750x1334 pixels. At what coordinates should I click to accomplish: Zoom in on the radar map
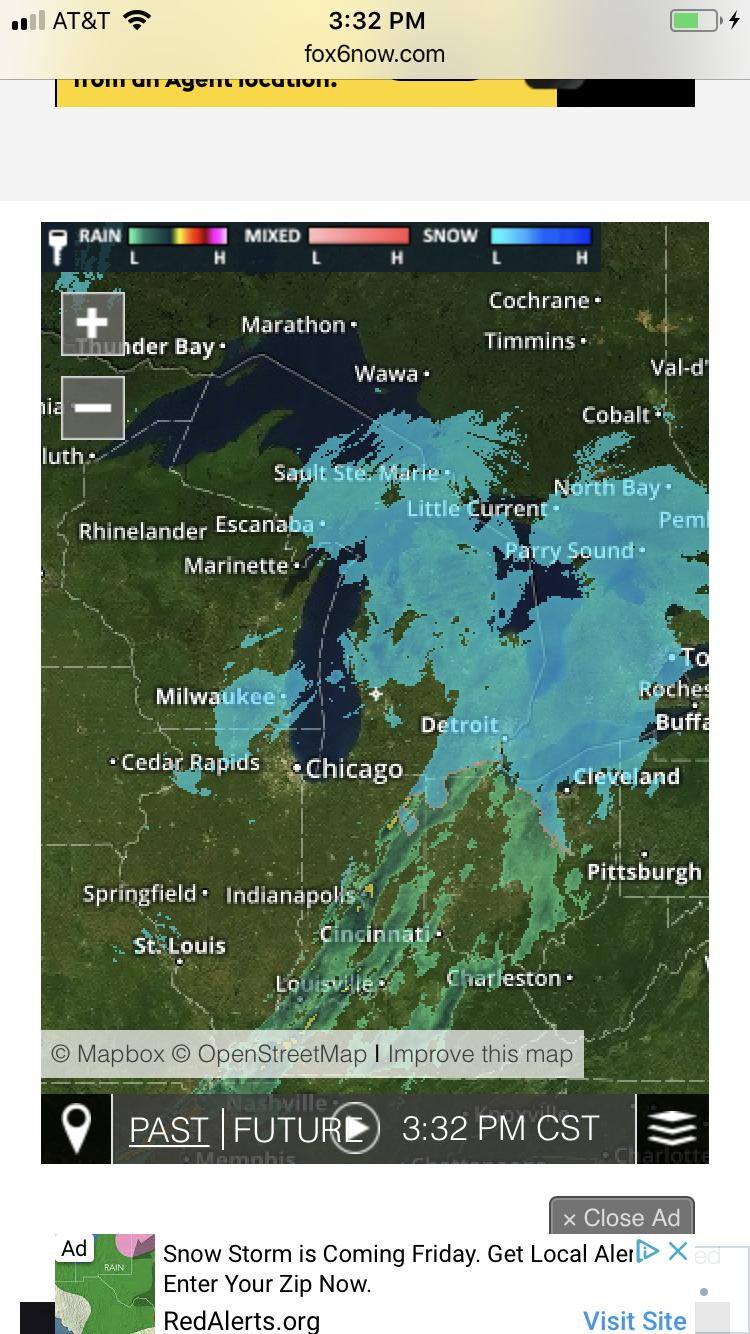click(93, 324)
